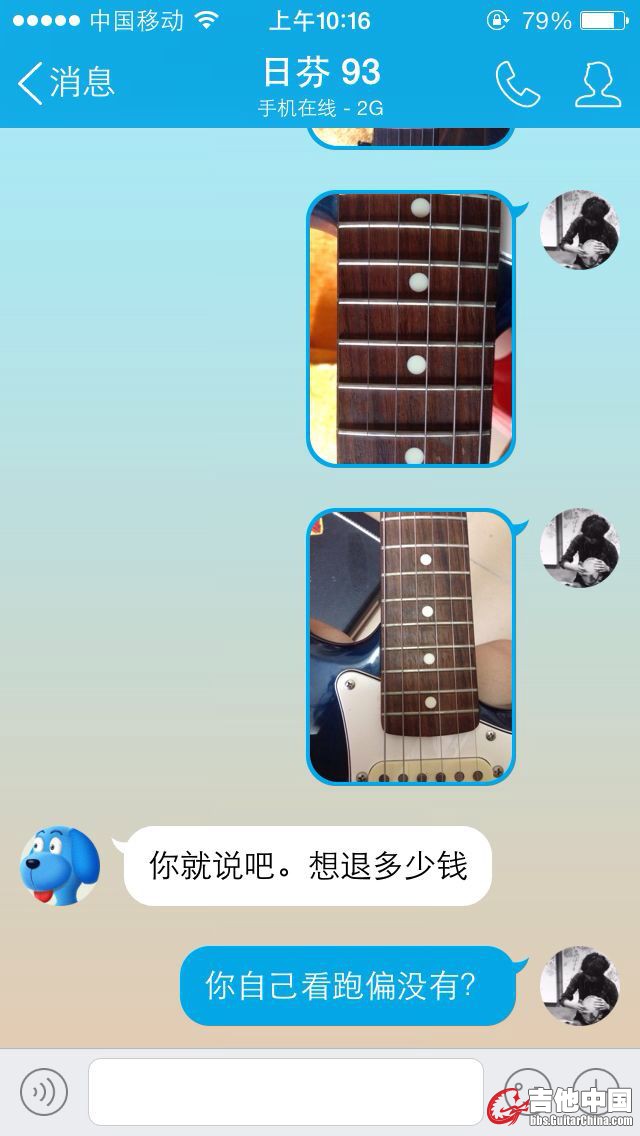Open the contact profile icon

tap(597, 84)
